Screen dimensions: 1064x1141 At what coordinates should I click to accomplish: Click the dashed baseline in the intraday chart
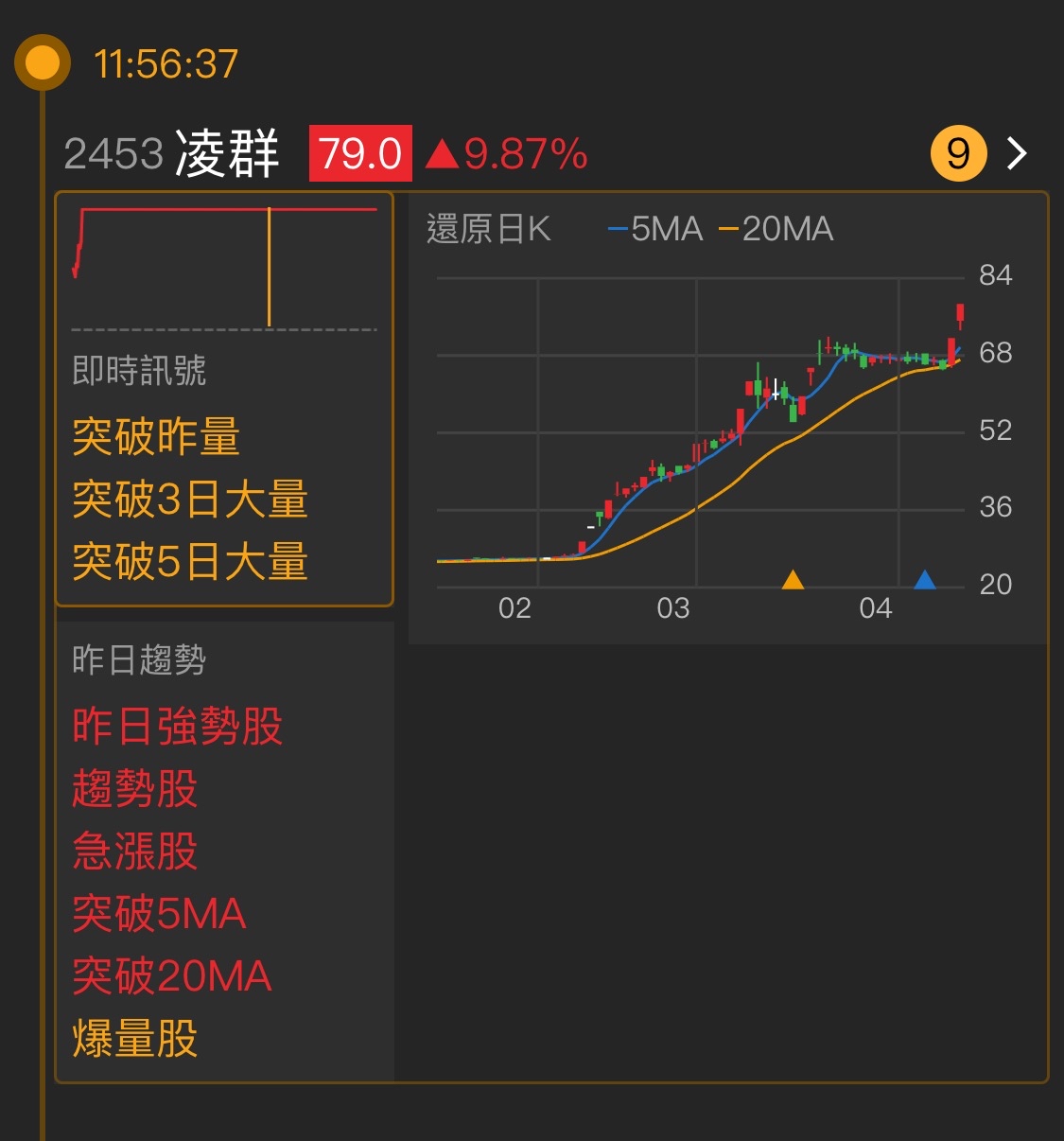pos(224,329)
